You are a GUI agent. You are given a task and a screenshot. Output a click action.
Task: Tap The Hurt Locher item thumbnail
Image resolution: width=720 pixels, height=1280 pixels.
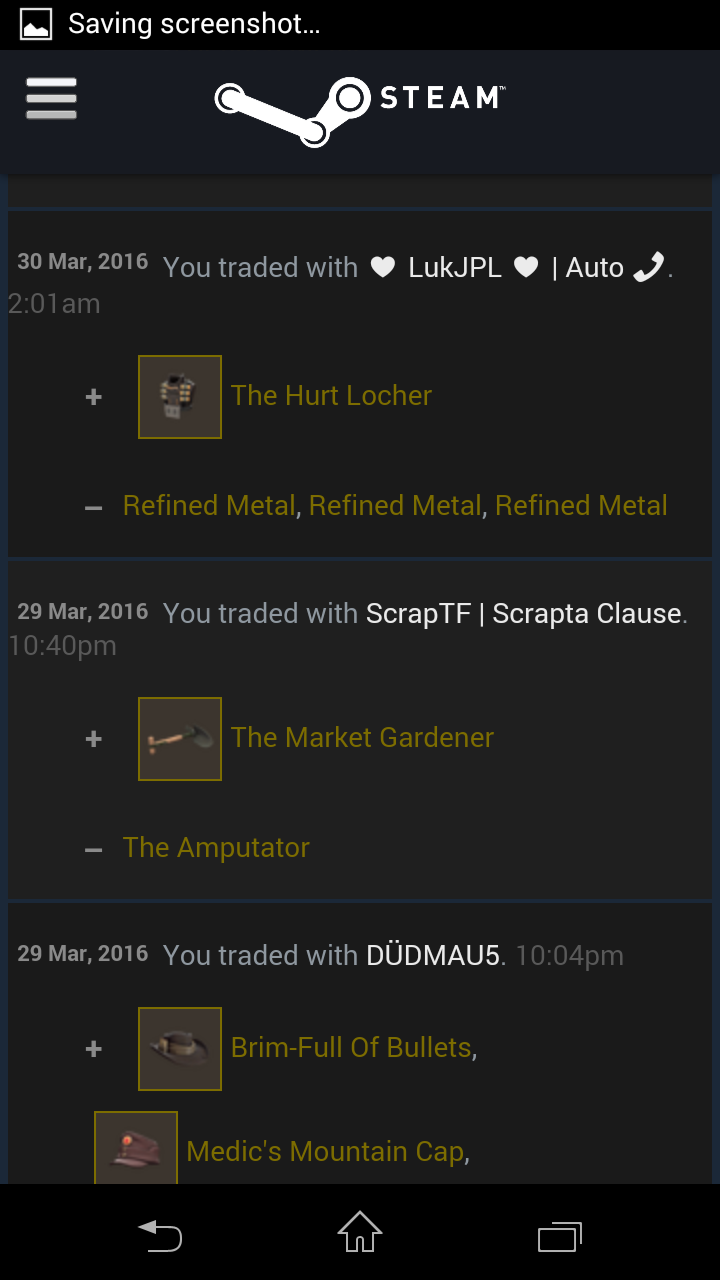pyautogui.click(x=180, y=397)
